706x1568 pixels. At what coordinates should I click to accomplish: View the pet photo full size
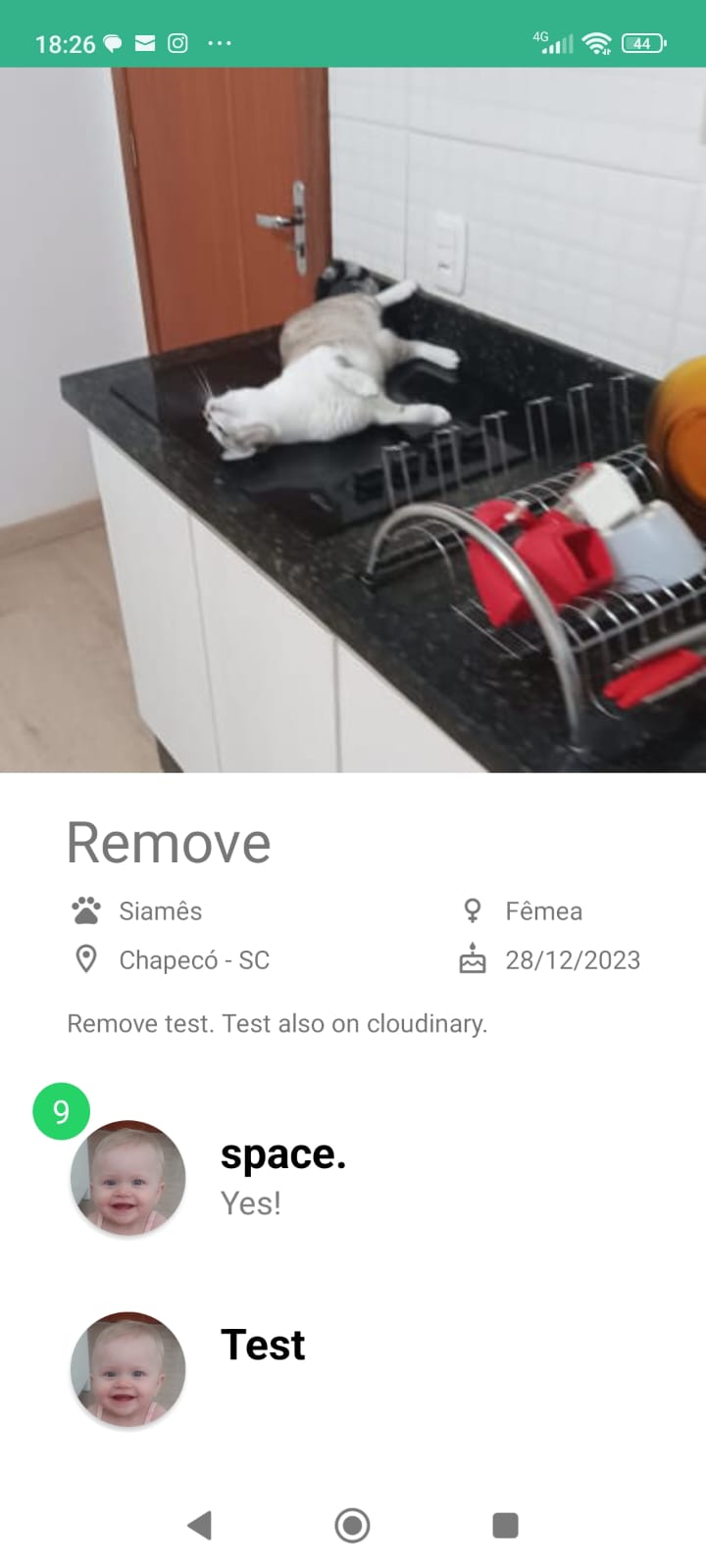353,419
